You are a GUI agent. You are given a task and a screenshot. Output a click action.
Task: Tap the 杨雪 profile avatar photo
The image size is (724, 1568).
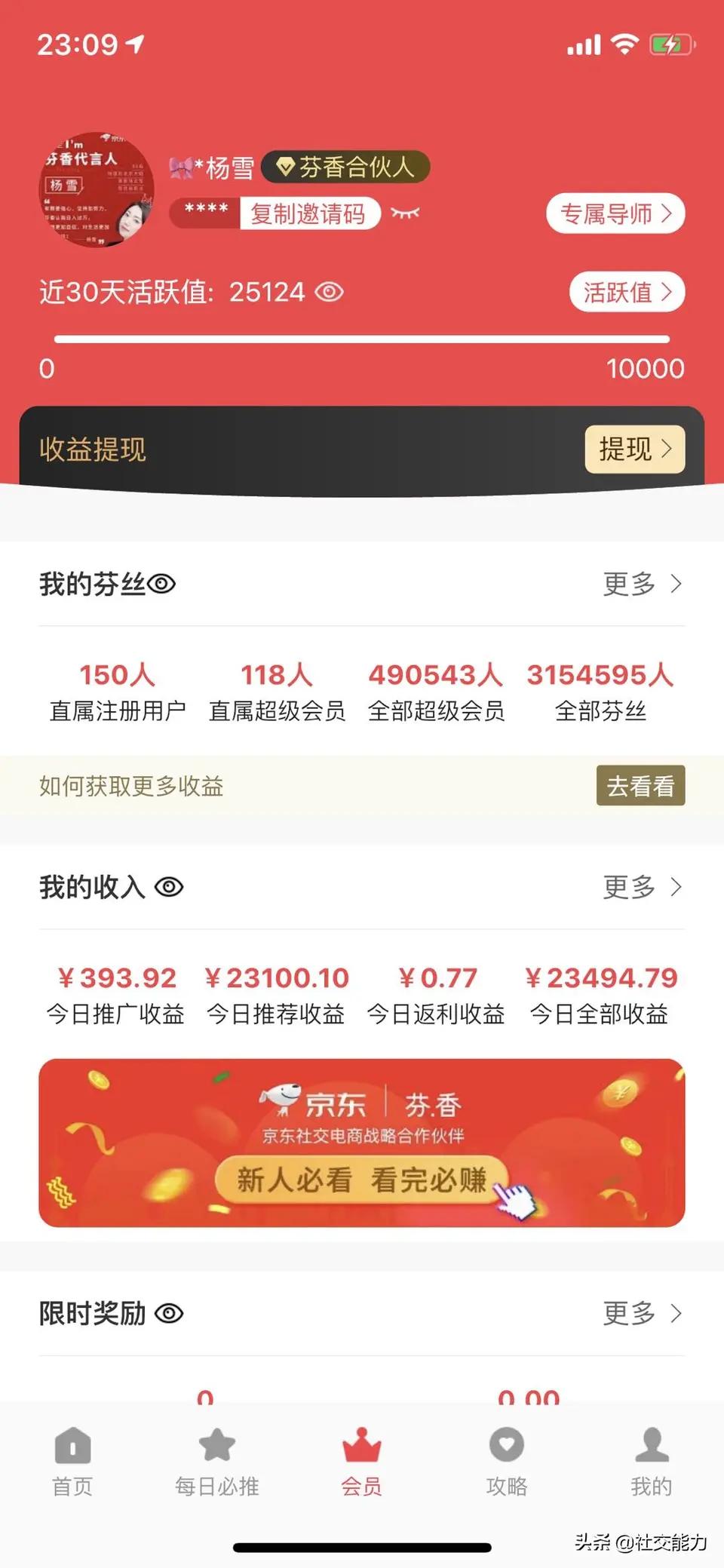(x=97, y=189)
